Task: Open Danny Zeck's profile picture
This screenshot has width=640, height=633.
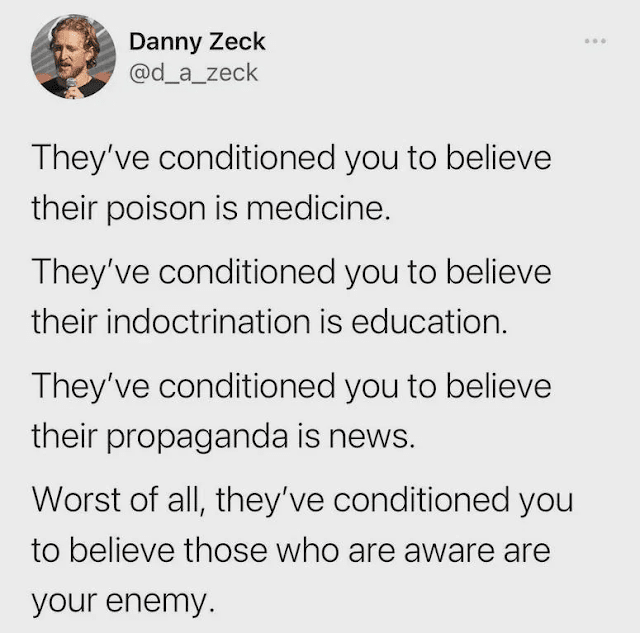Action: click(70, 57)
